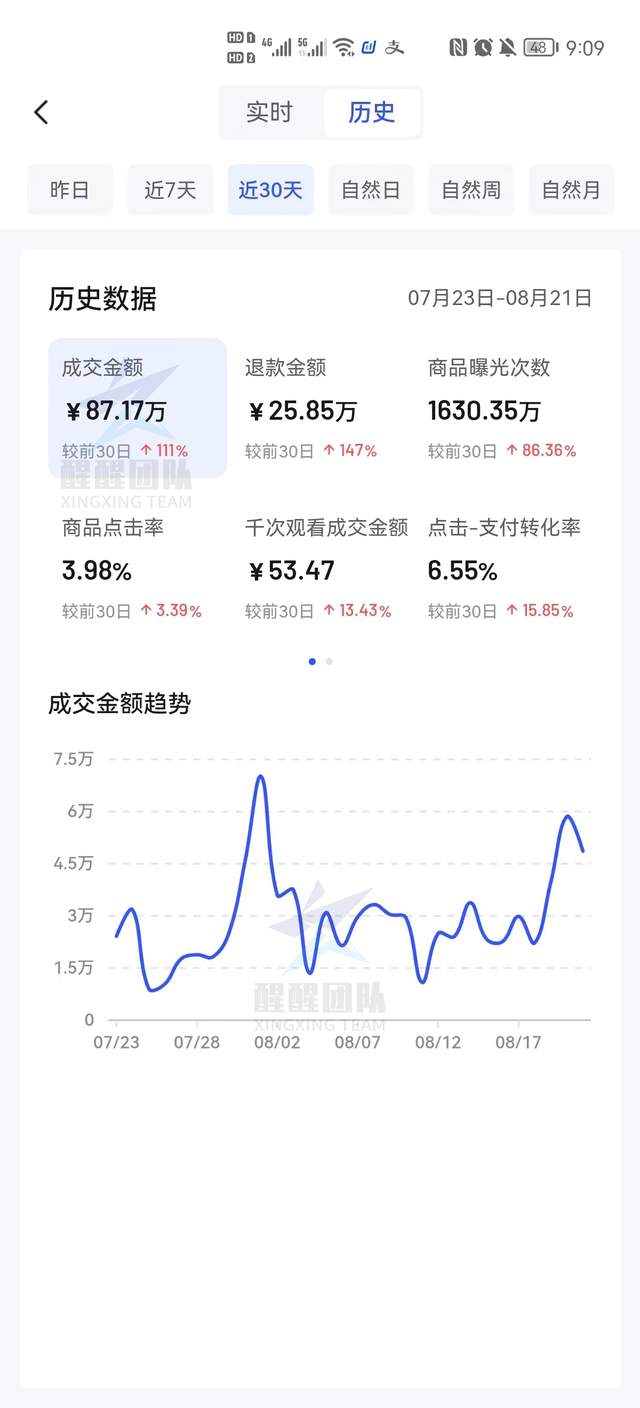640x1408 pixels.
Task: Select the 成交金额 metric card
Action: tap(138, 408)
